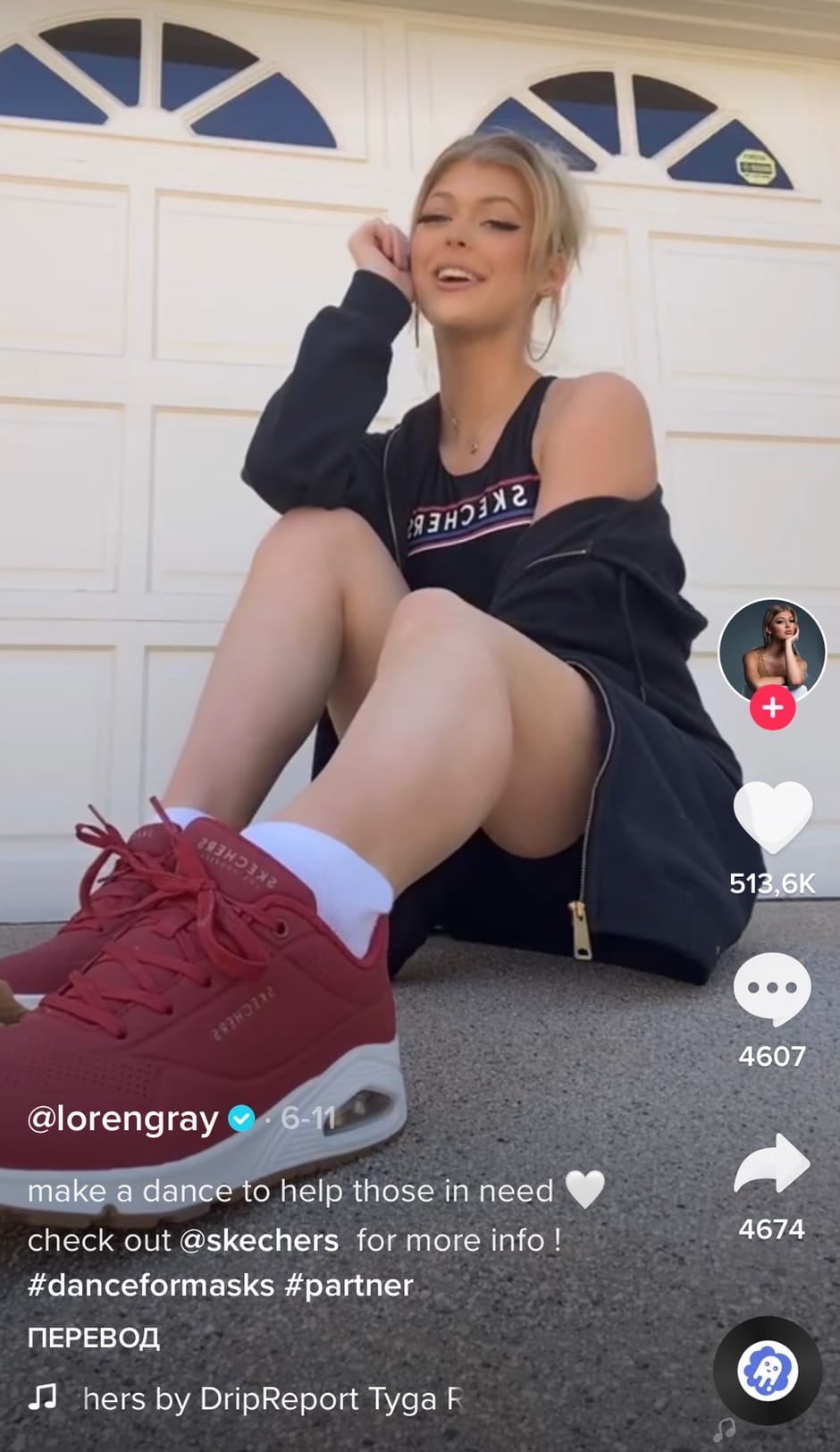This screenshot has height=1452, width=840.
Task: Open the DripReport Tyga sound title
Action: coord(273,1398)
